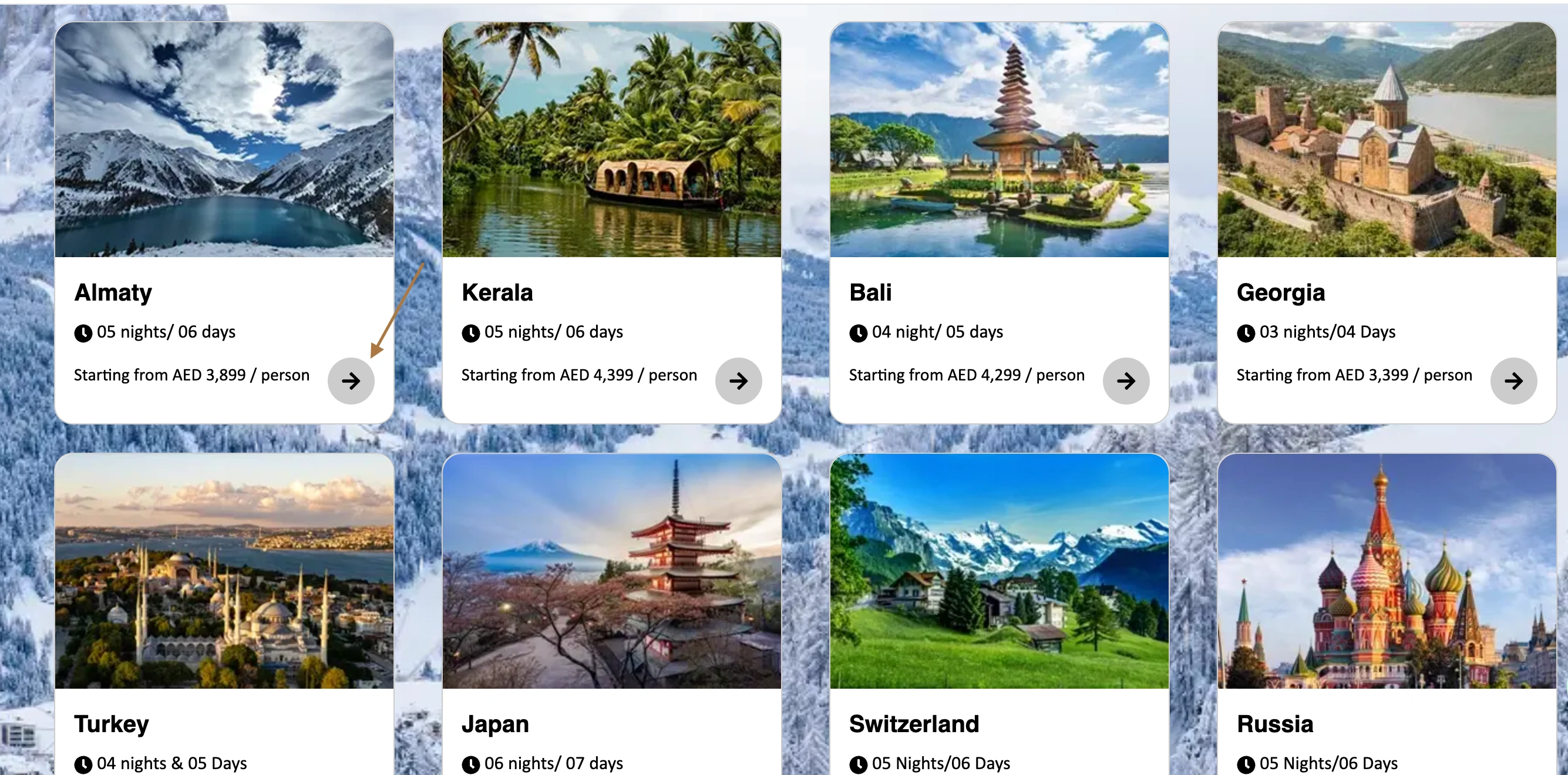Screen dimensions: 1568x775
Task: Open the Bali temple package card
Action: point(999,140)
